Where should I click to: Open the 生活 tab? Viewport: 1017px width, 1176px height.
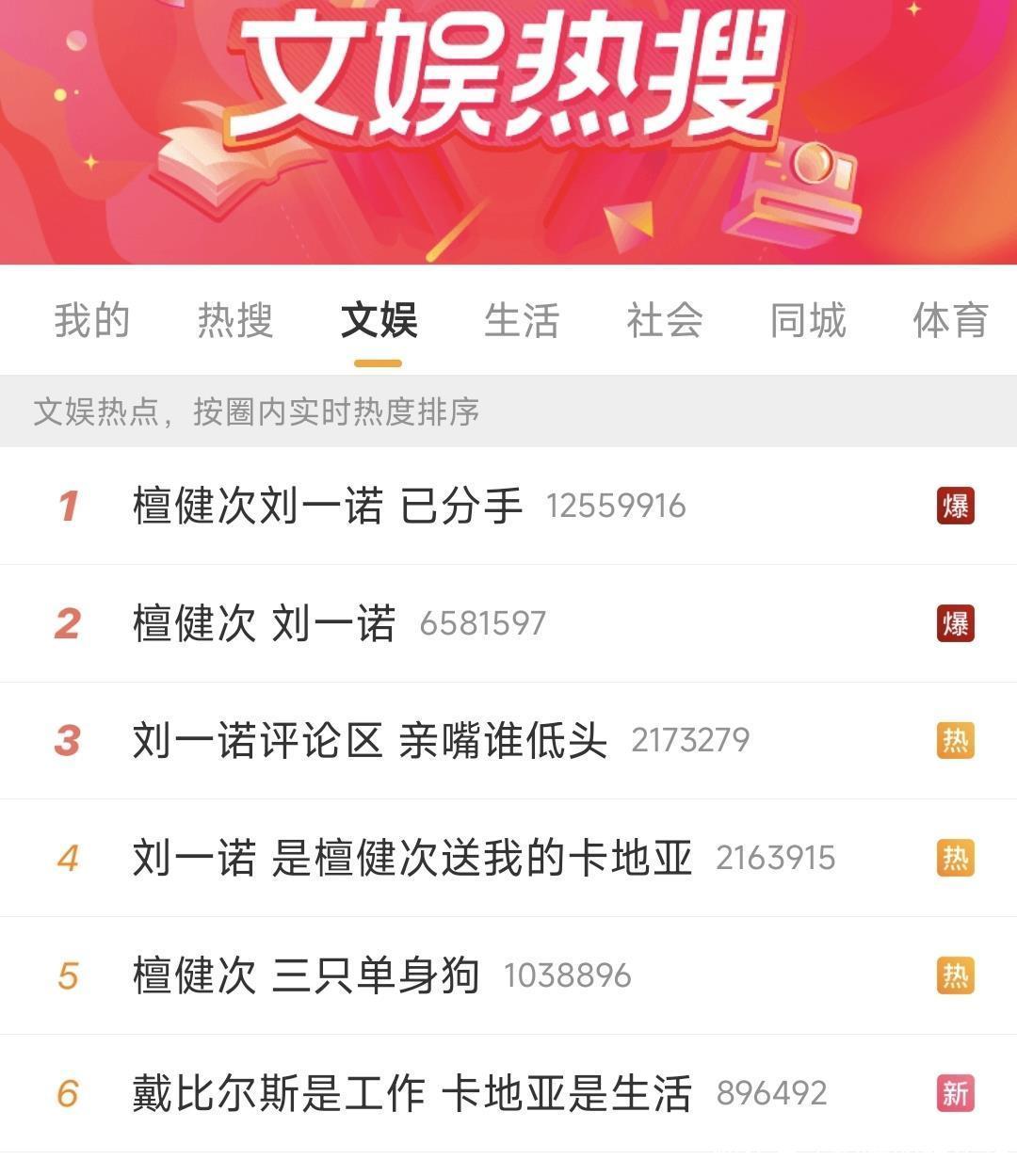522,321
